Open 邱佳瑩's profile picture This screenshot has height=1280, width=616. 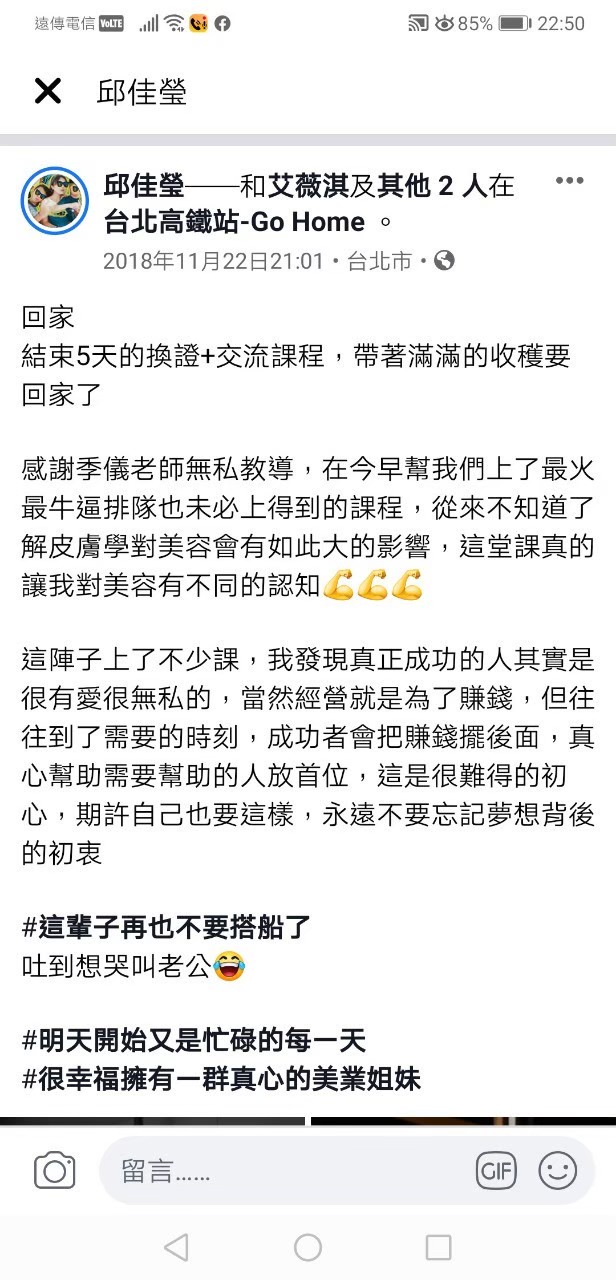55,201
